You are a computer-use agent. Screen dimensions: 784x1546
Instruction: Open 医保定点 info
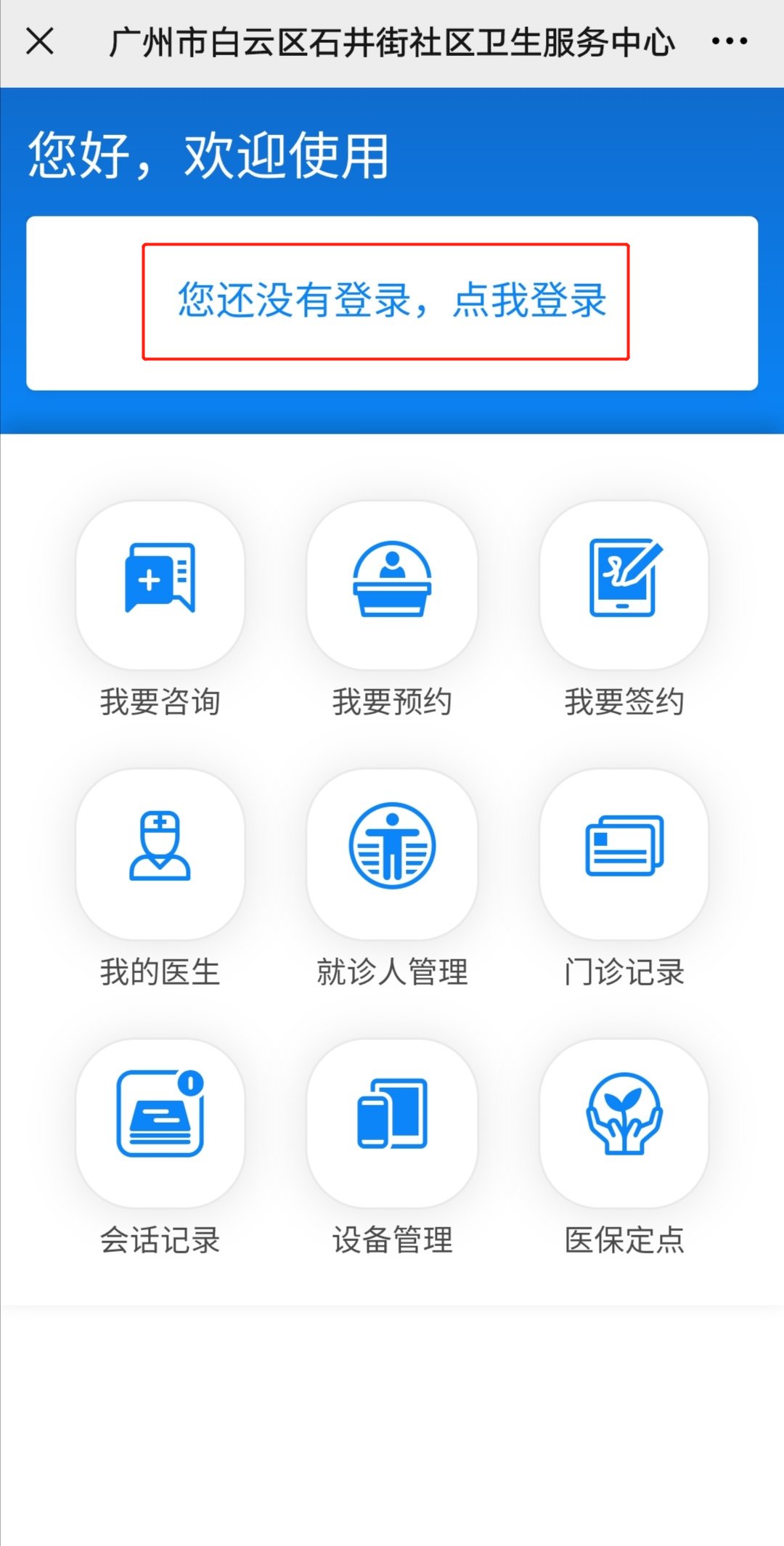[x=624, y=1123]
